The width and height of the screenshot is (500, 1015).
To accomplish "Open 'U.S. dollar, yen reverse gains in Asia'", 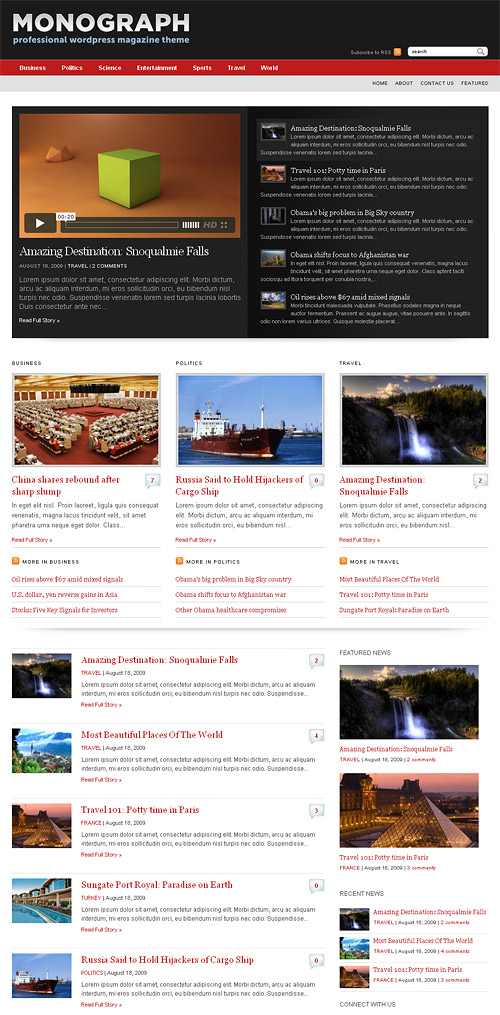I will coord(64,594).
